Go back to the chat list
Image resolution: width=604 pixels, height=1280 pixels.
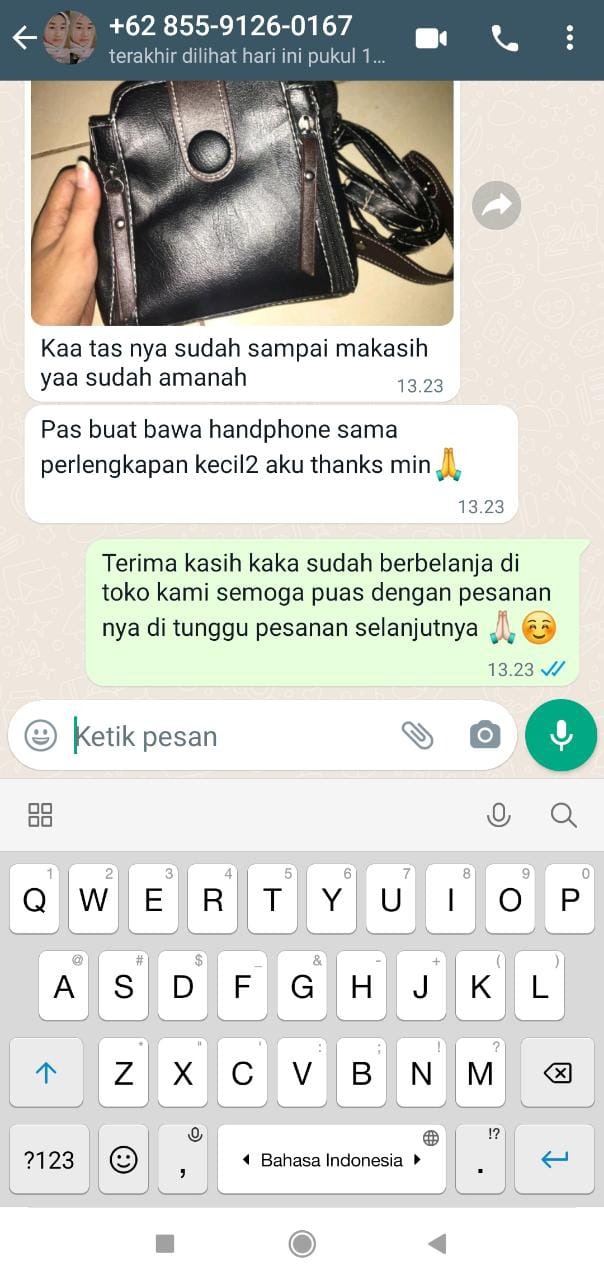24,39
